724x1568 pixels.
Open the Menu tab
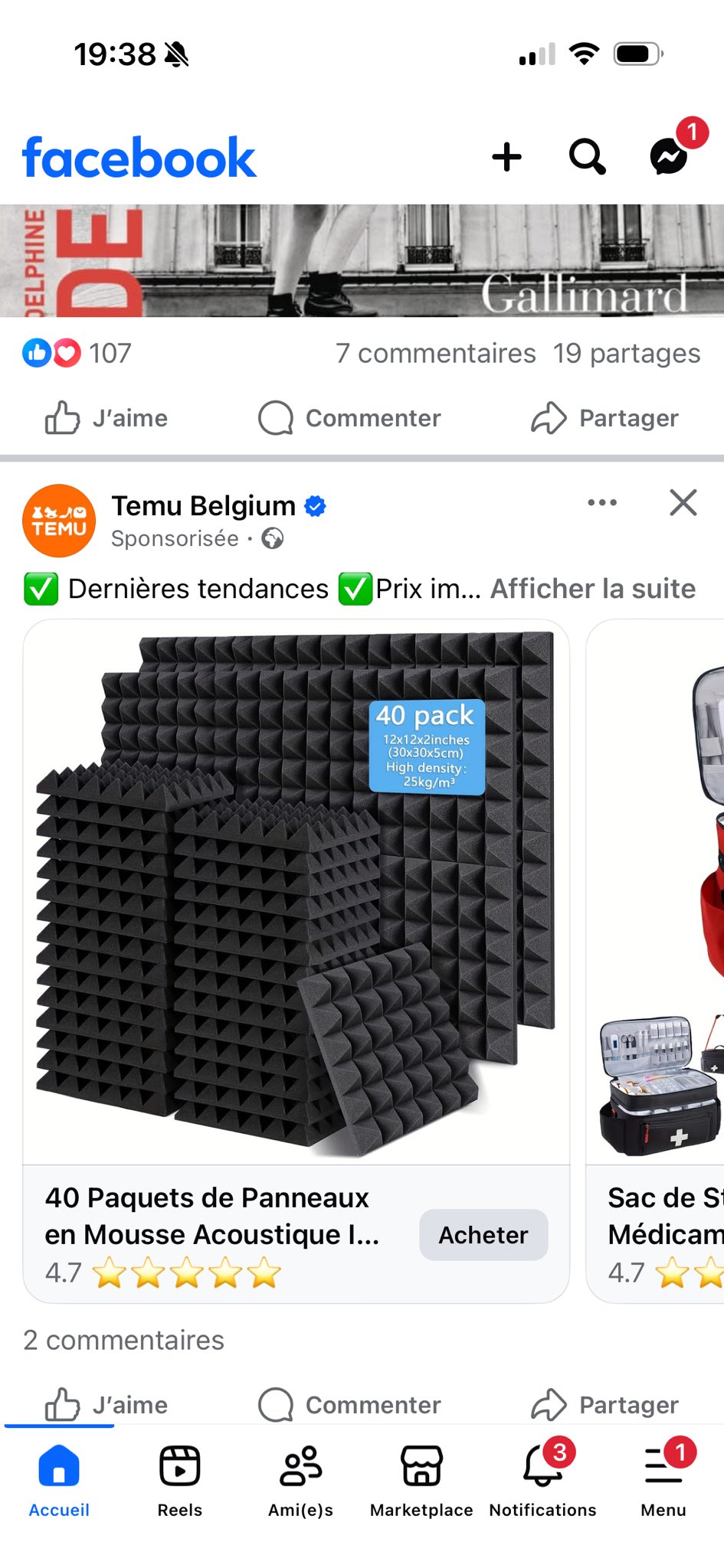tap(663, 1481)
